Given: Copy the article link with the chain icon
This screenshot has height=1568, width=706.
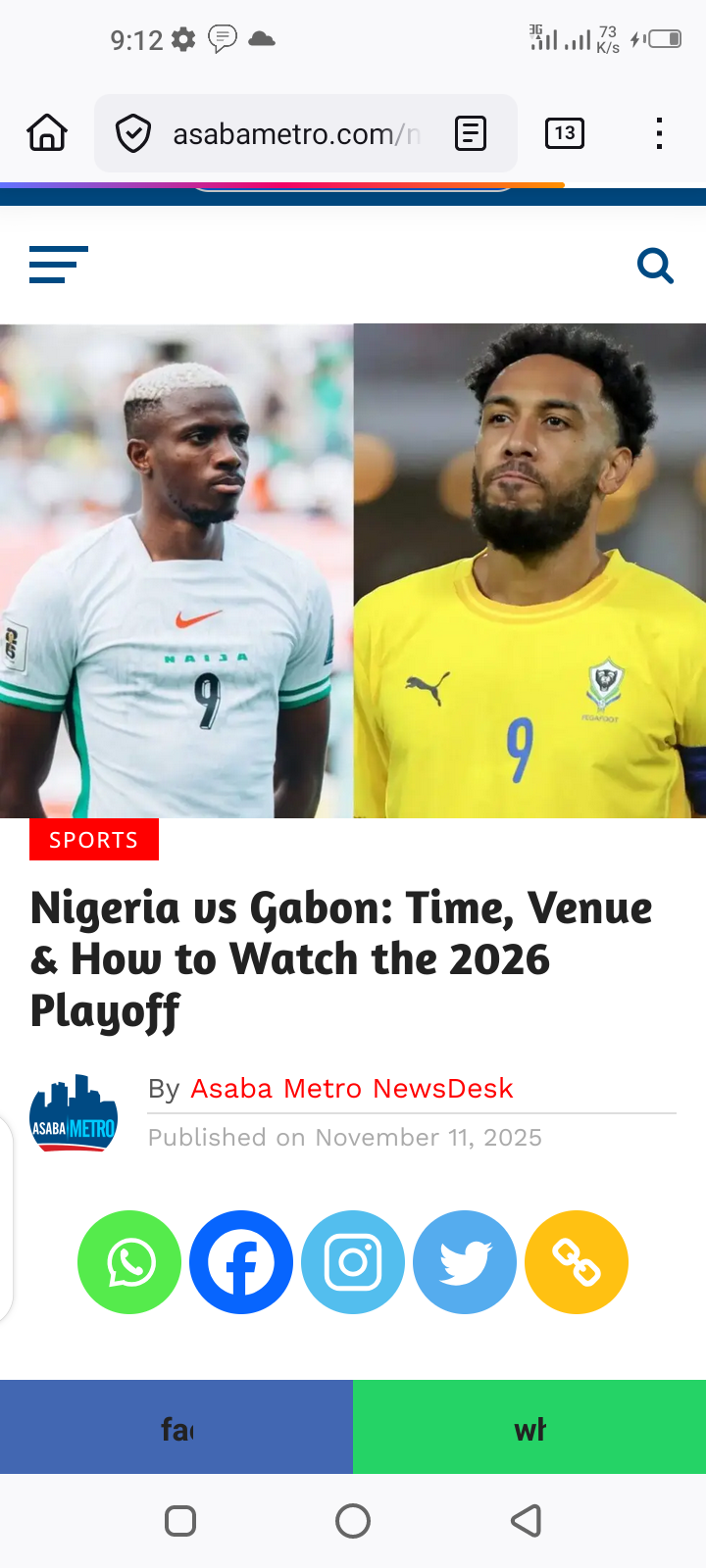Looking at the screenshot, I should [x=577, y=1262].
